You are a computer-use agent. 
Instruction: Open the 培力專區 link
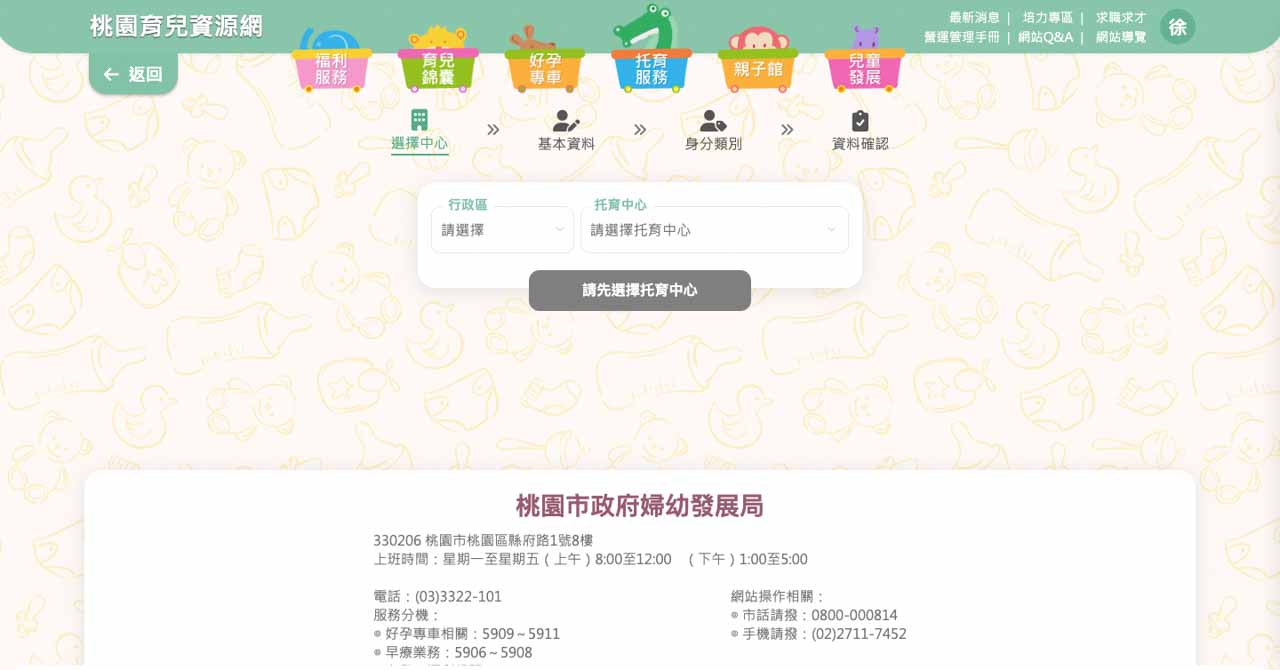1047,18
